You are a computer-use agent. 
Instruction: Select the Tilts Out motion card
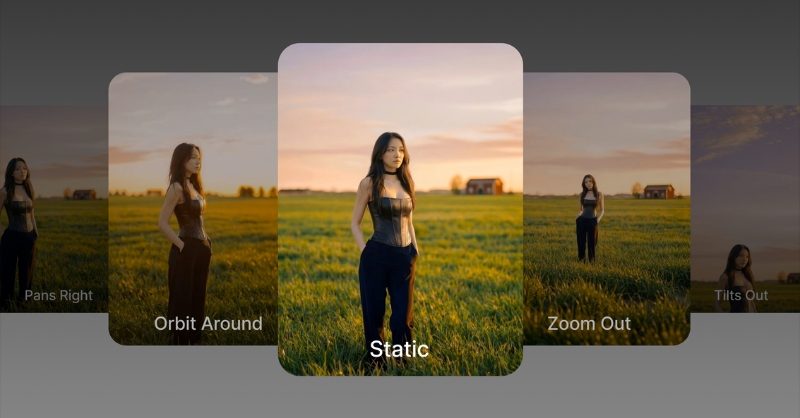pos(744,210)
